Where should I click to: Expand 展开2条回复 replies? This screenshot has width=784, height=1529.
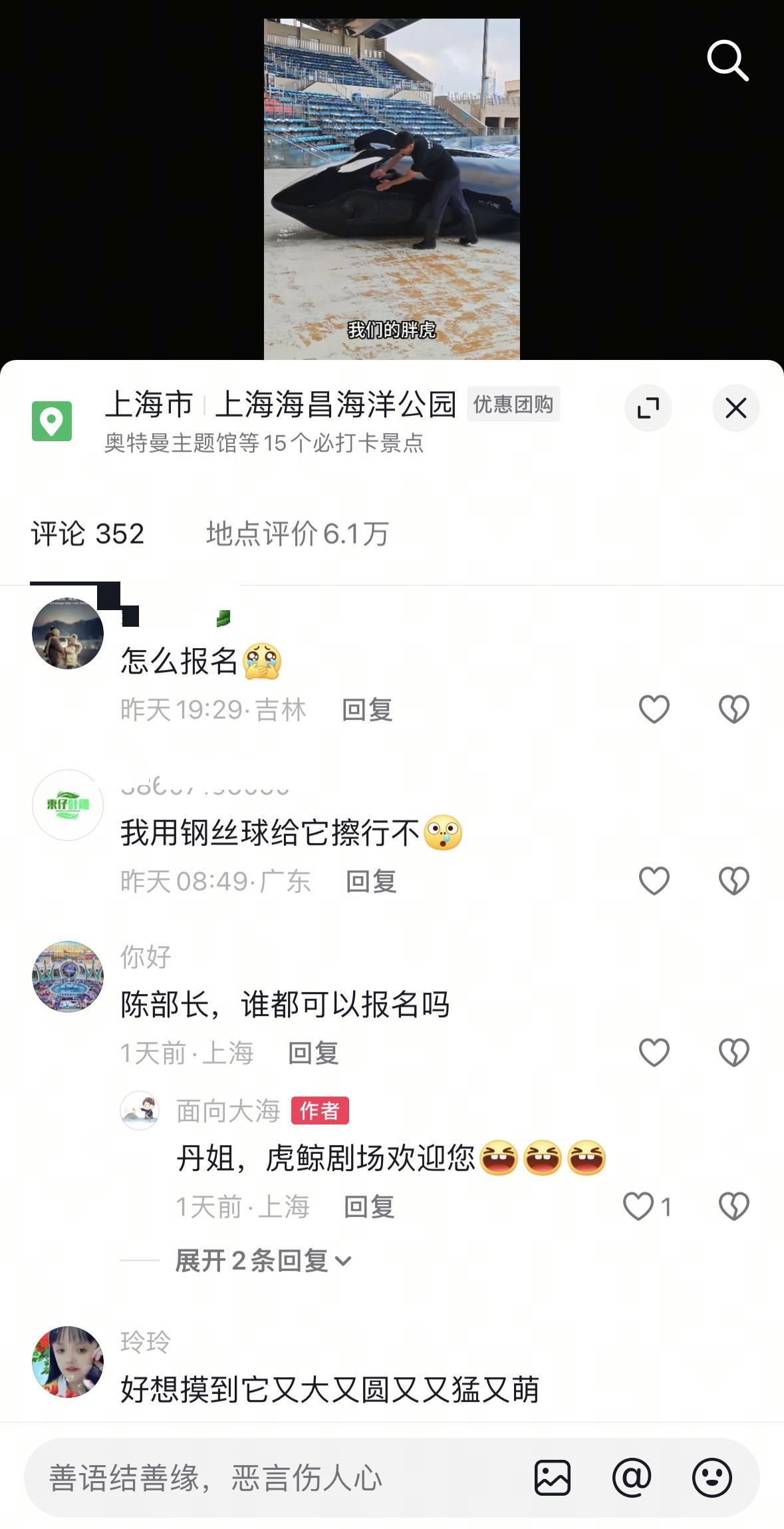coord(263,1260)
